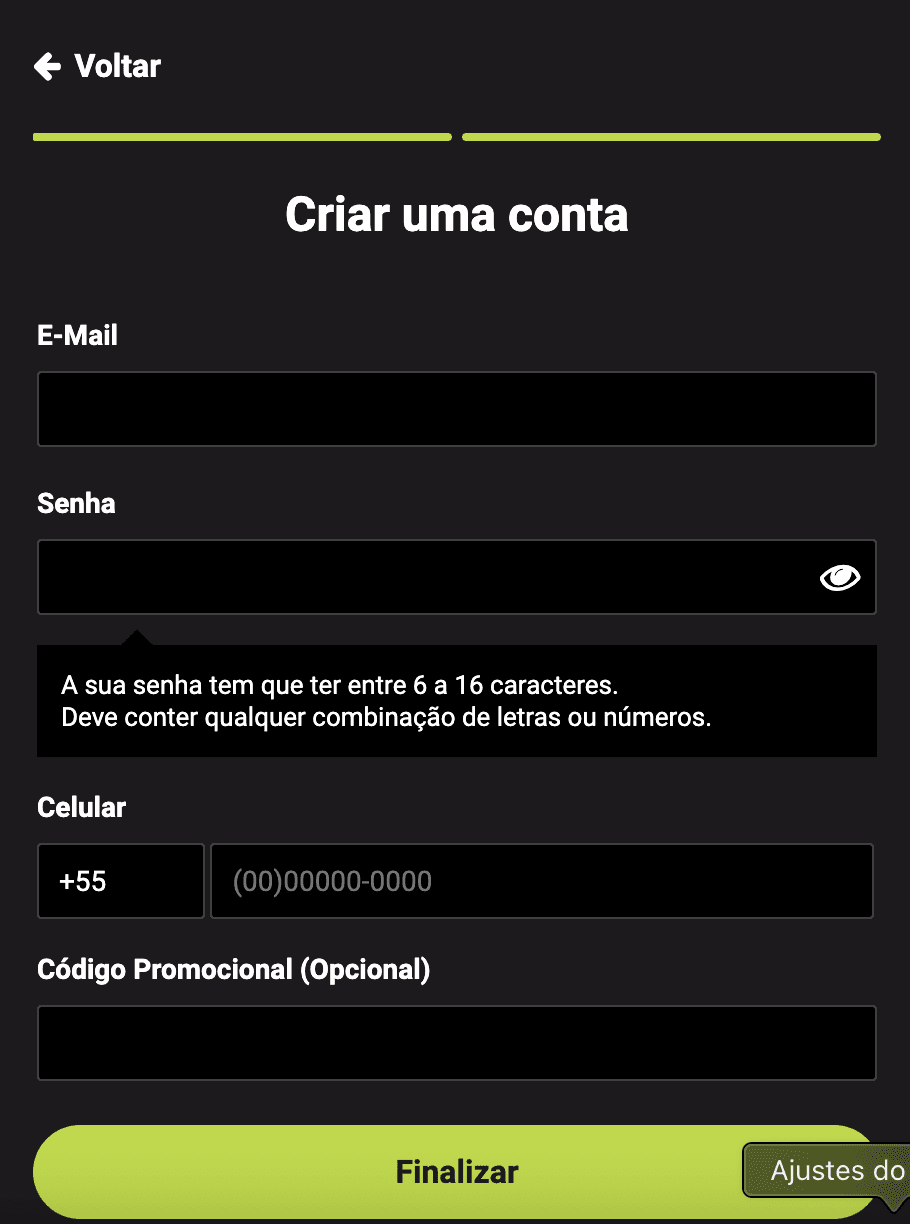910x1224 pixels.
Task: Click the first green progress step
Action: tap(242, 136)
